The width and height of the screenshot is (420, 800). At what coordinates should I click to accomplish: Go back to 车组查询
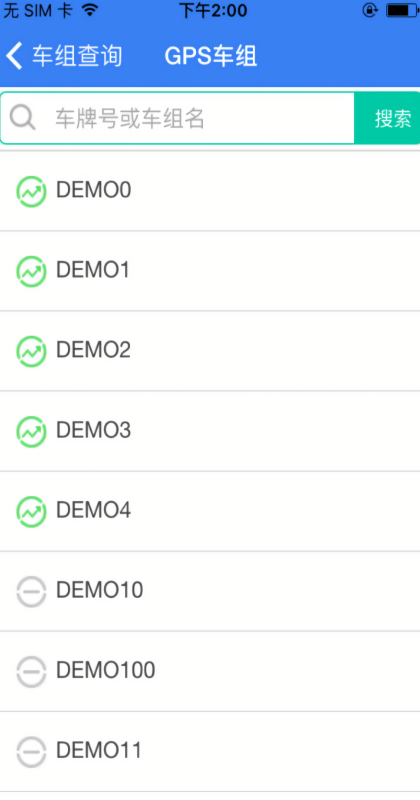point(64,56)
